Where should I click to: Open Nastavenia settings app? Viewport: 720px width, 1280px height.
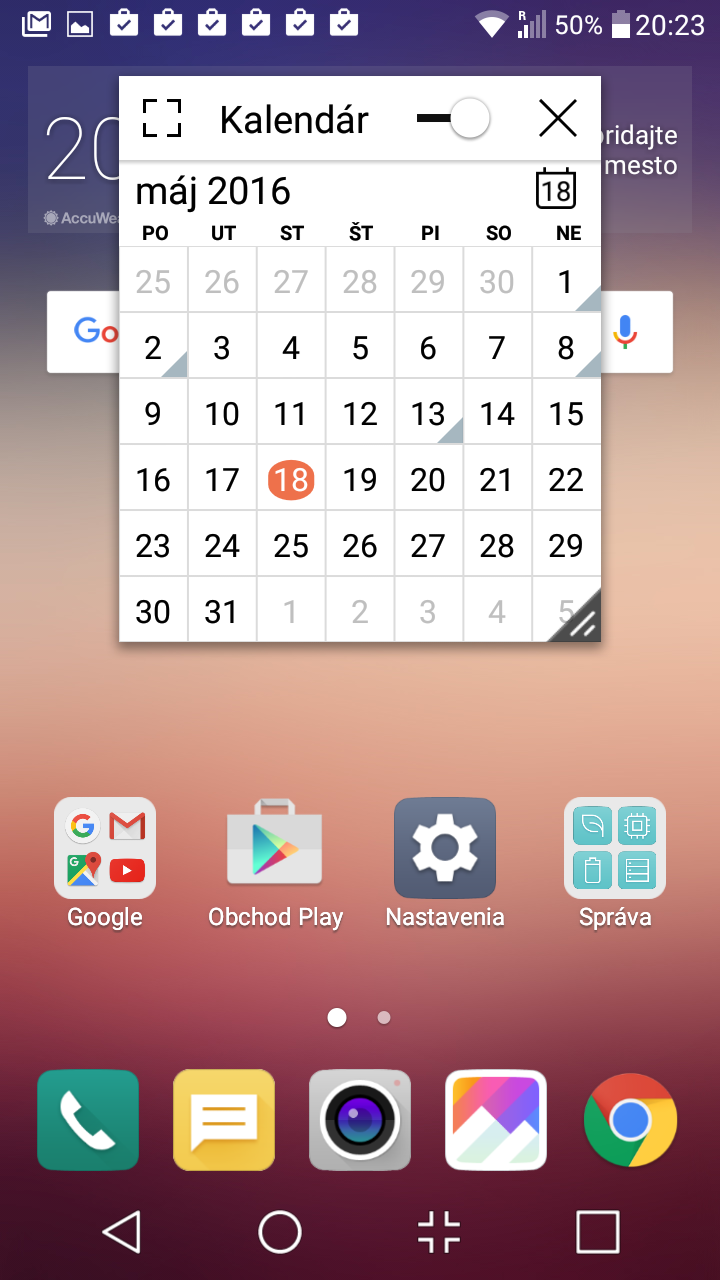(x=445, y=864)
